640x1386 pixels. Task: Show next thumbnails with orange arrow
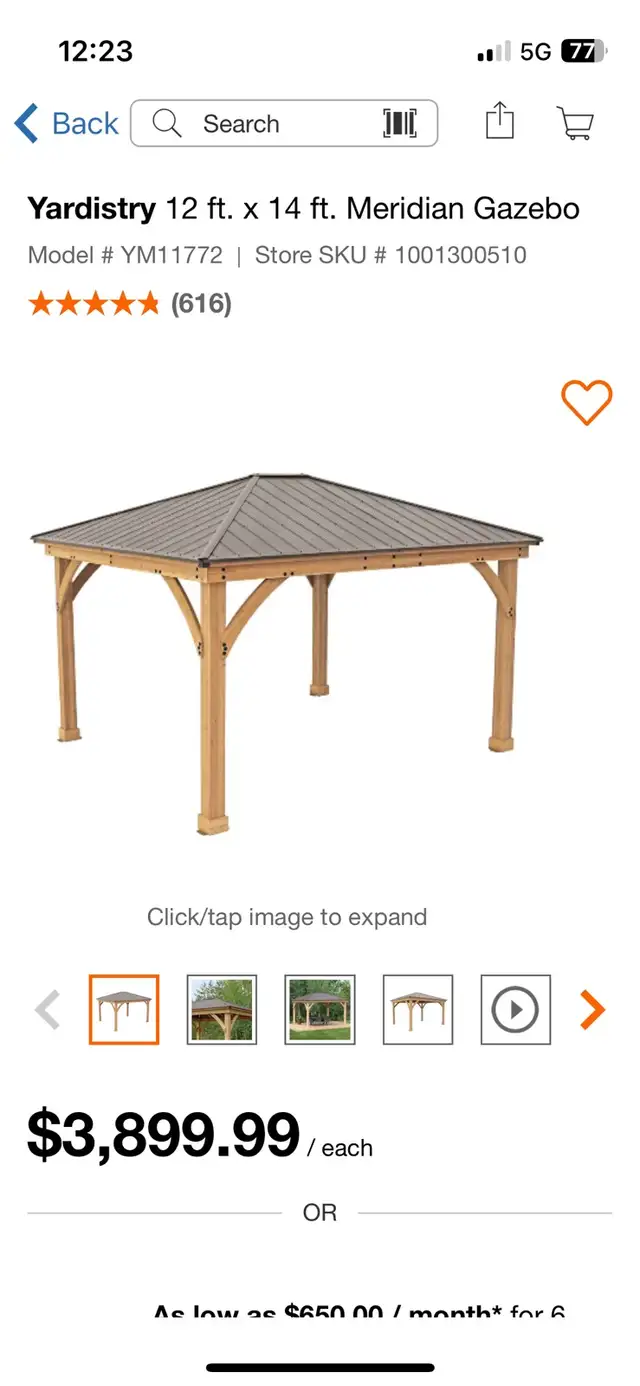click(592, 1010)
